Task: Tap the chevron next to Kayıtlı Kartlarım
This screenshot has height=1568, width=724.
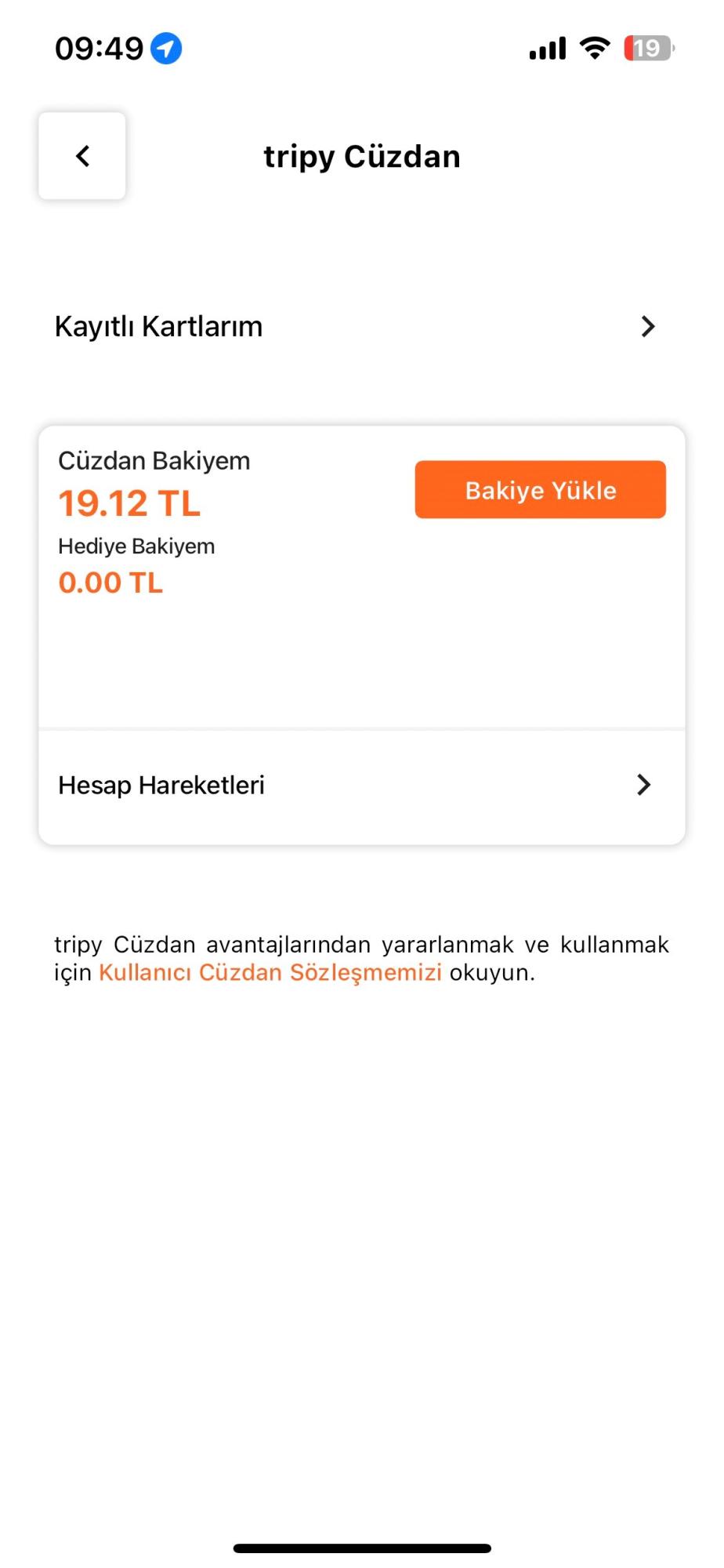Action: click(x=648, y=326)
